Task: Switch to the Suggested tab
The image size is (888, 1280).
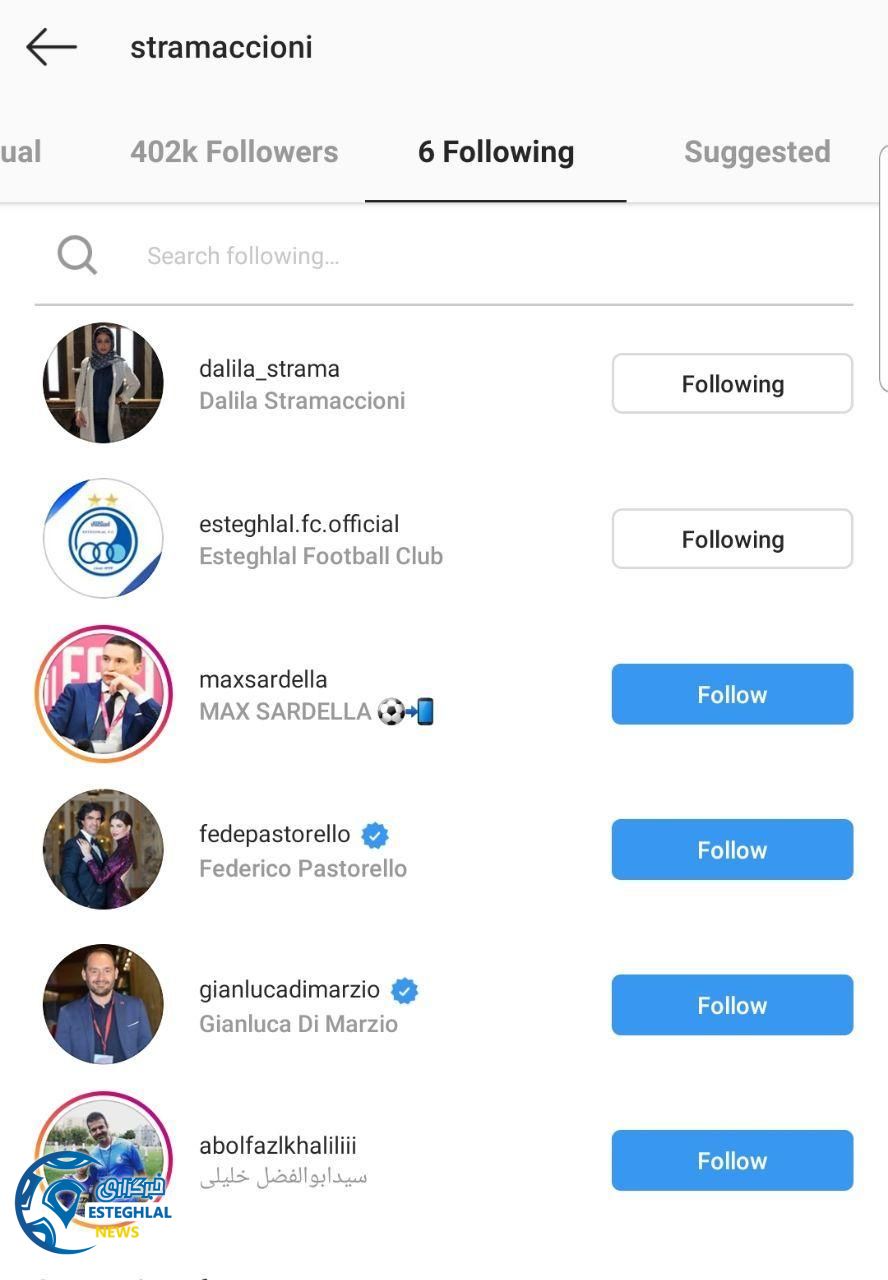Action: click(x=757, y=152)
